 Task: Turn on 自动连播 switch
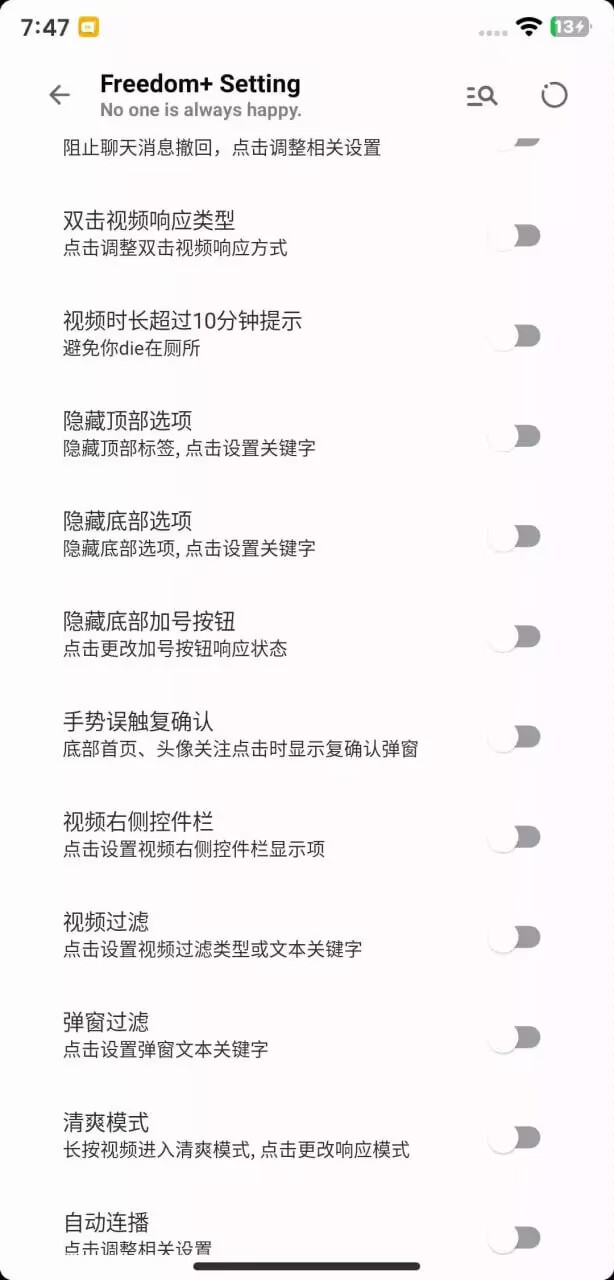[515, 1238]
